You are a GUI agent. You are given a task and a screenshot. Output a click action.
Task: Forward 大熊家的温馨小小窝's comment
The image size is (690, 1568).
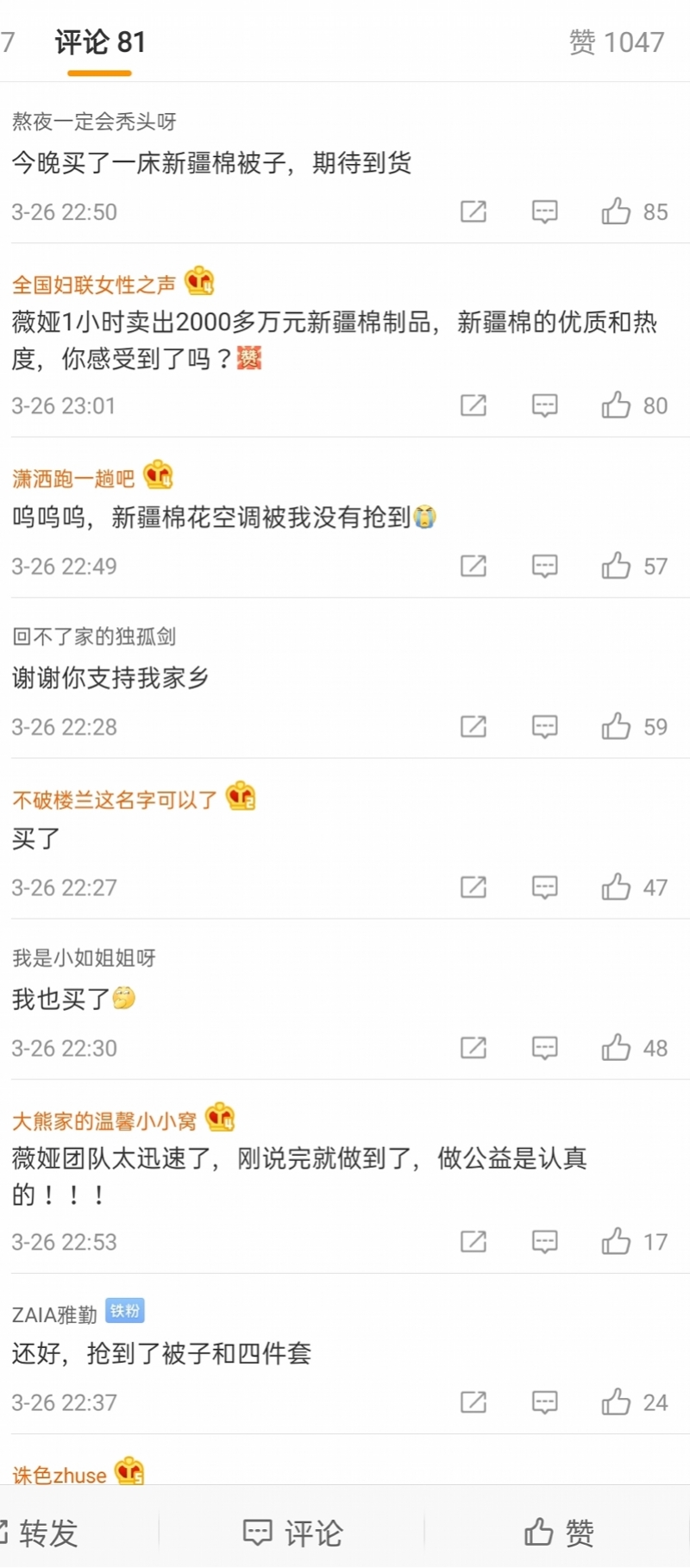[473, 1242]
